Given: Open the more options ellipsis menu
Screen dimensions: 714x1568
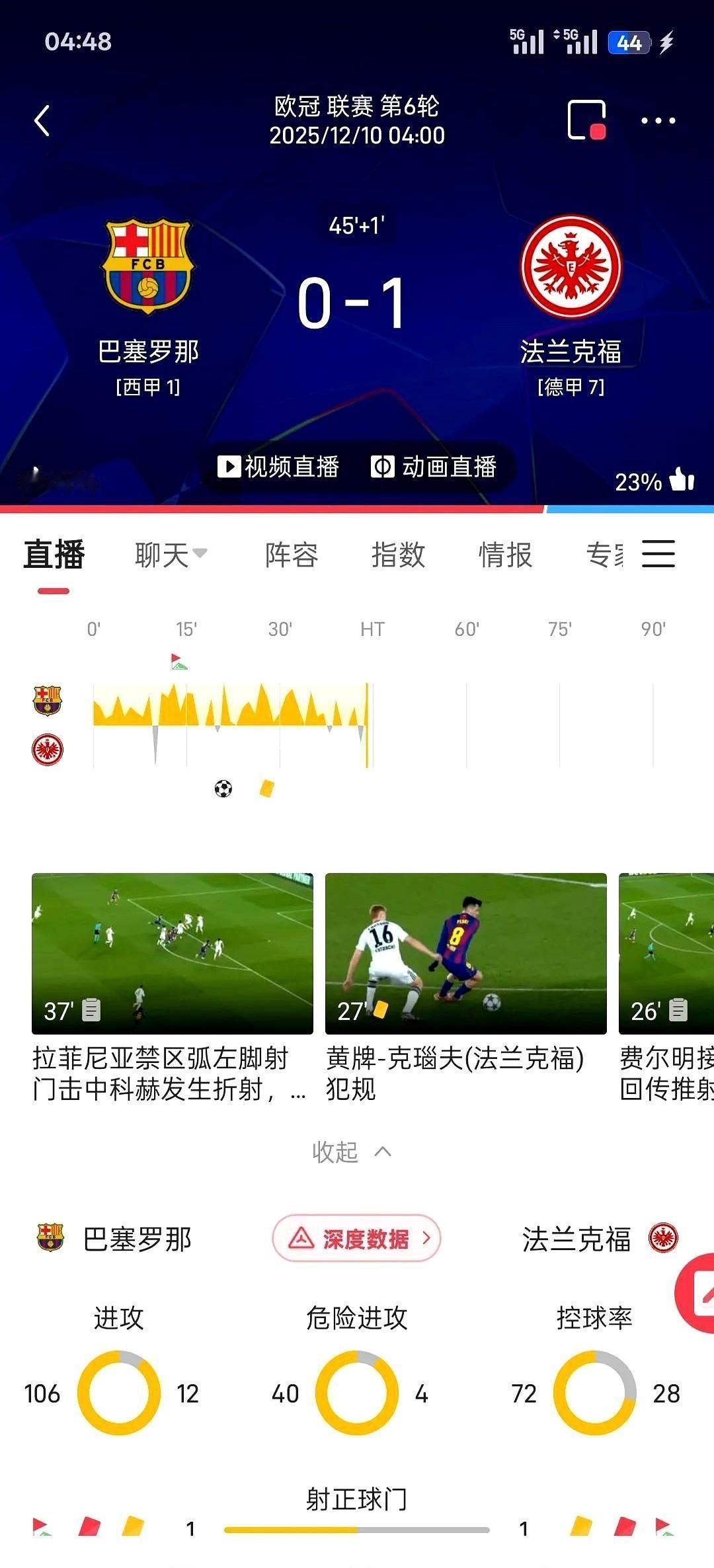Looking at the screenshot, I should 659,121.
